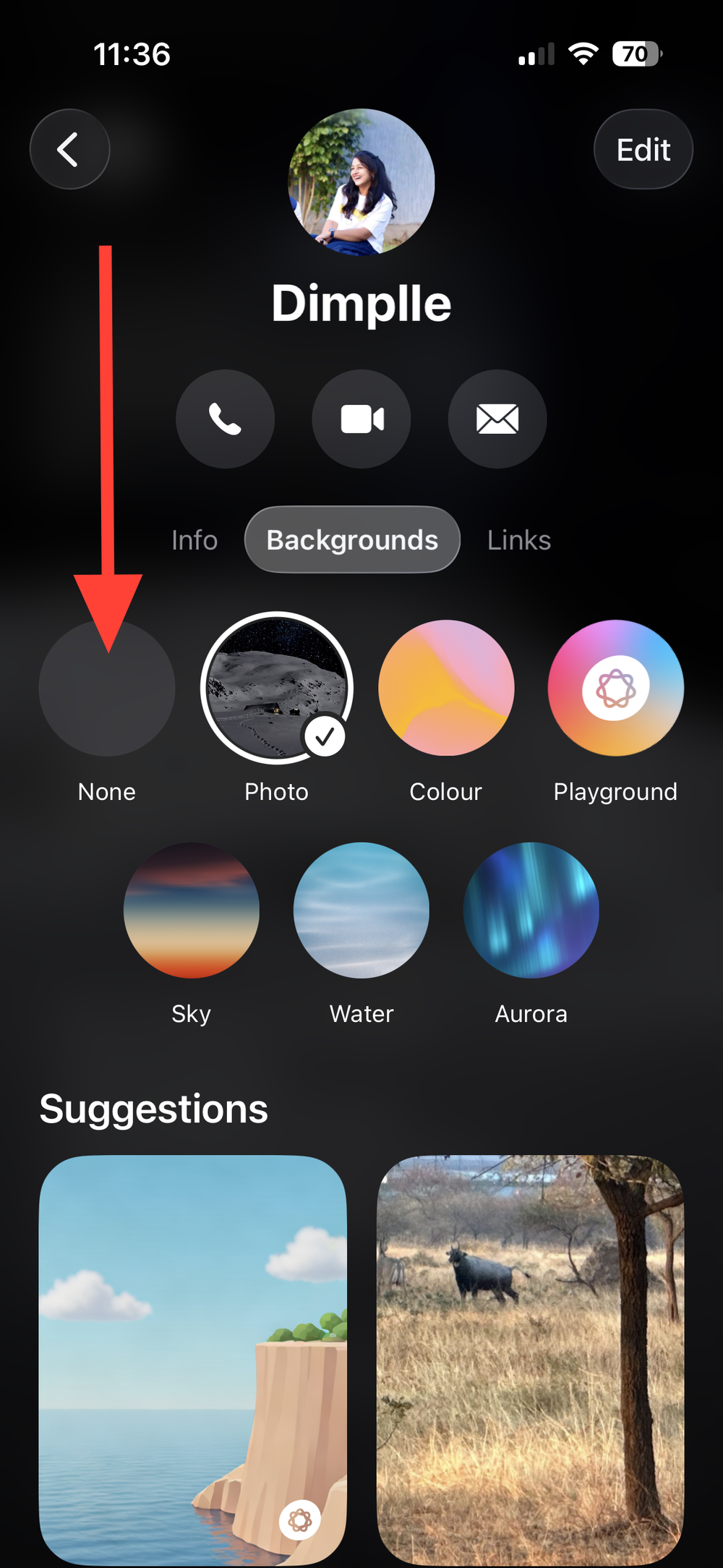This screenshot has width=723, height=1568.
Task: Go back with the chevron arrow
Action: pyautogui.click(x=69, y=149)
